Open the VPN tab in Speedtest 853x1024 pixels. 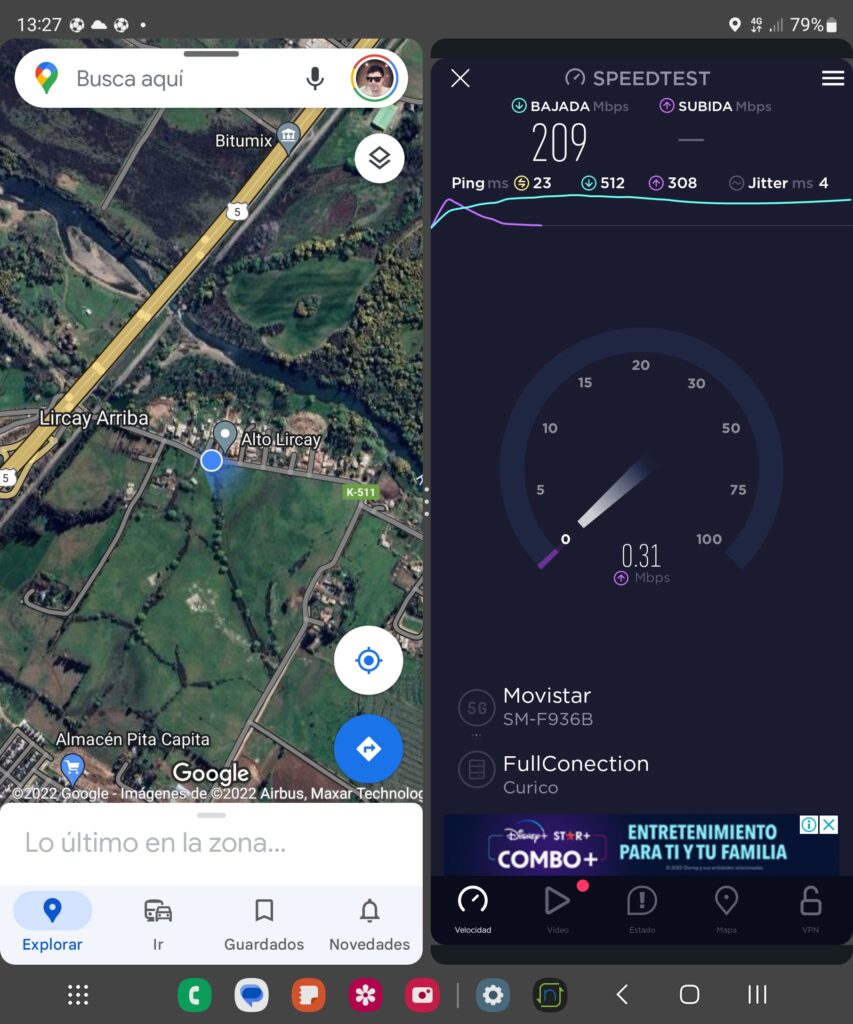click(x=810, y=908)
